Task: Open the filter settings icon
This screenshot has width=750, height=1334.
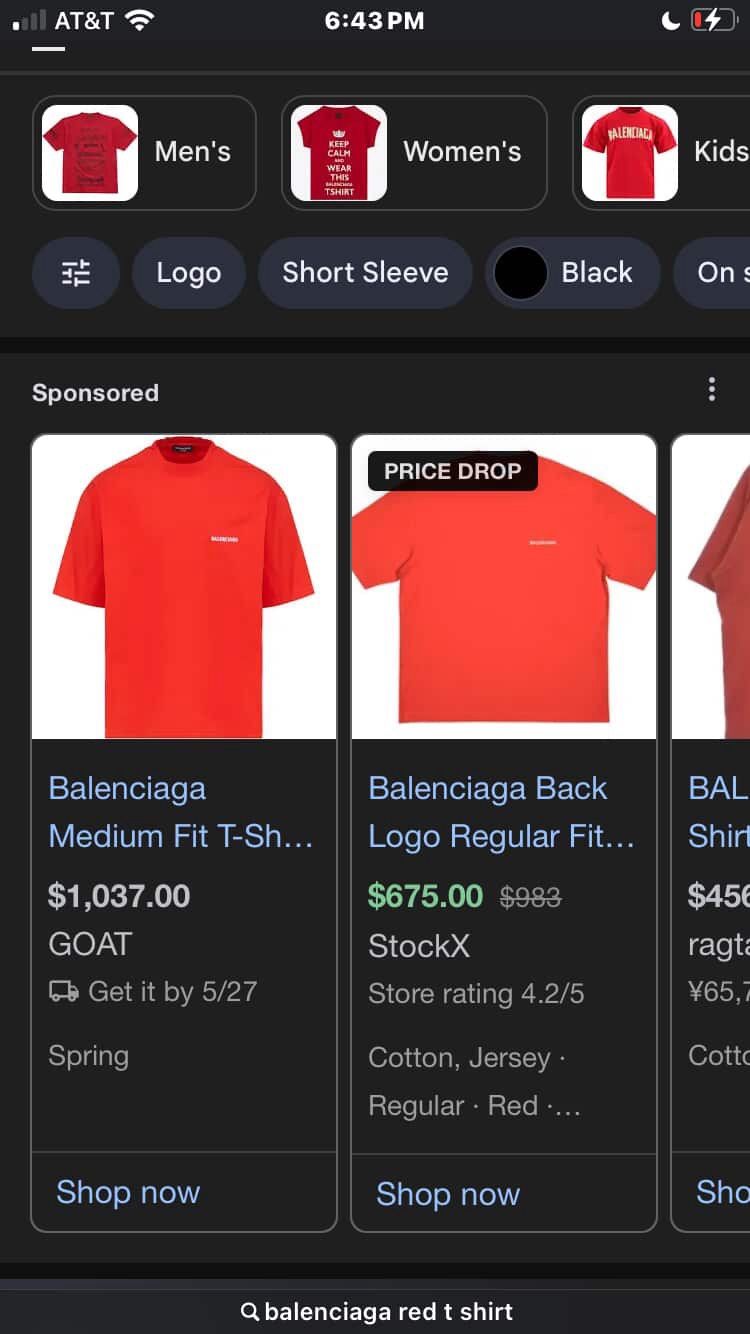Action: click(x=76, y=273)
